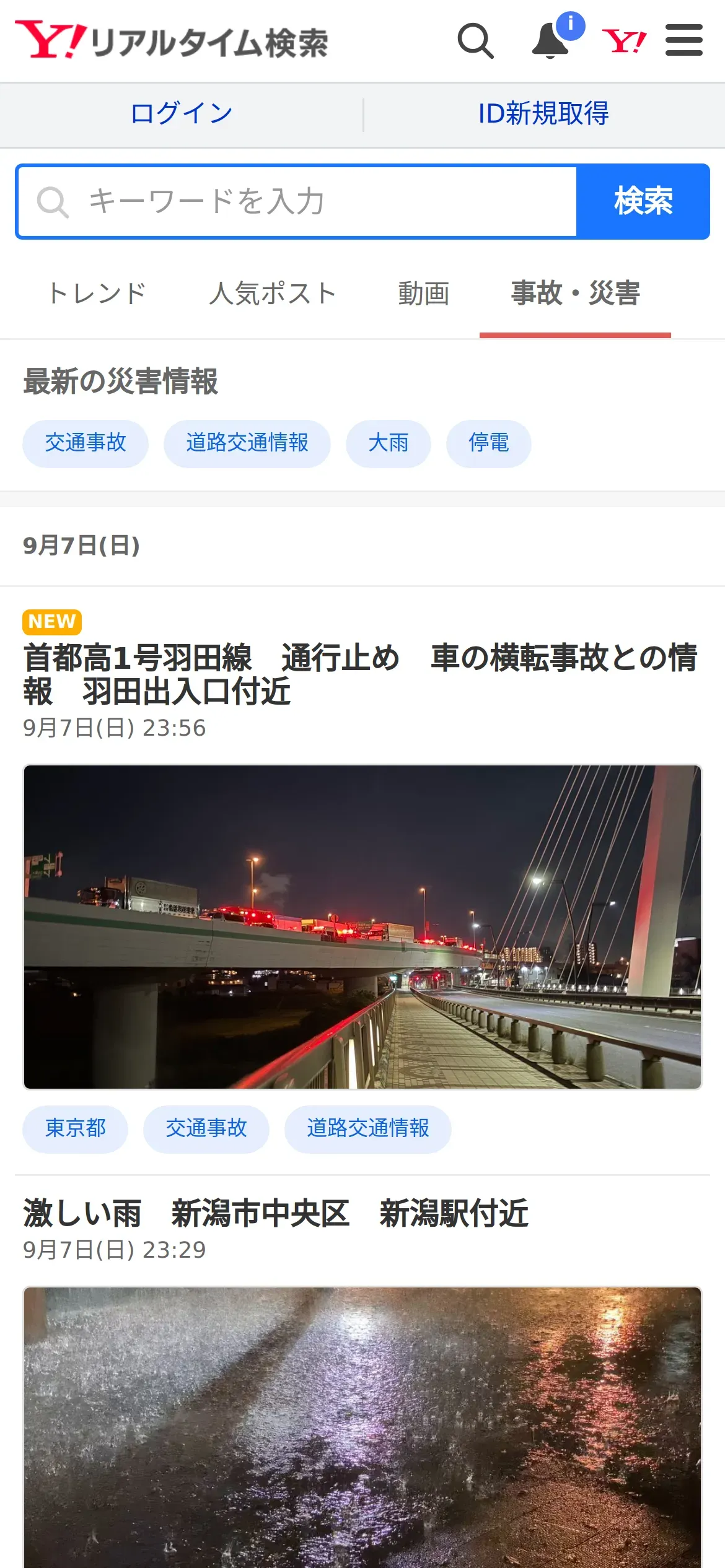Switch to the 動画 tab

(424, 294)
